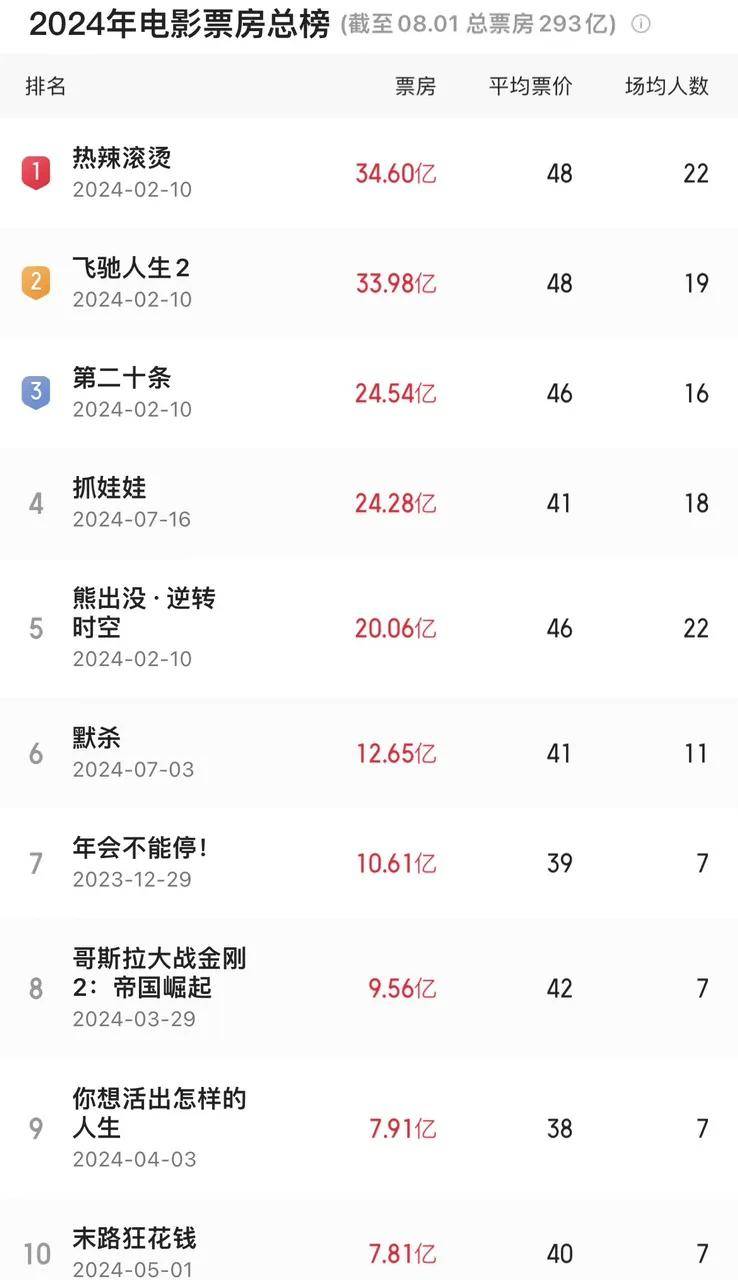Select the tenth-ranked movie 末路狂花钱
Image resolution: width=738 pixels, height=1280 pixels.
369,1240
